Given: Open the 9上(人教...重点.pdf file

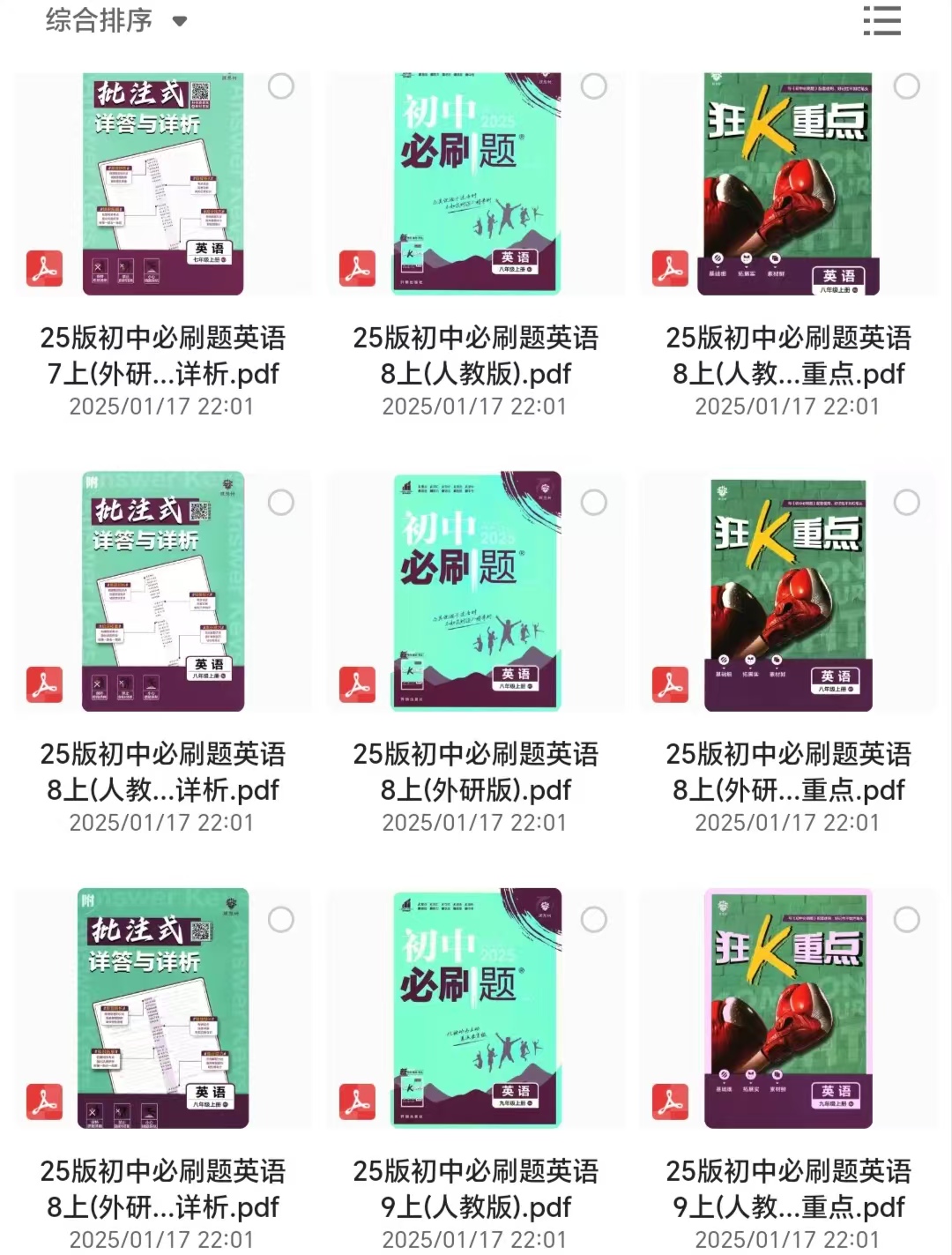Looking at the screenshot, I should (788, 1008).
